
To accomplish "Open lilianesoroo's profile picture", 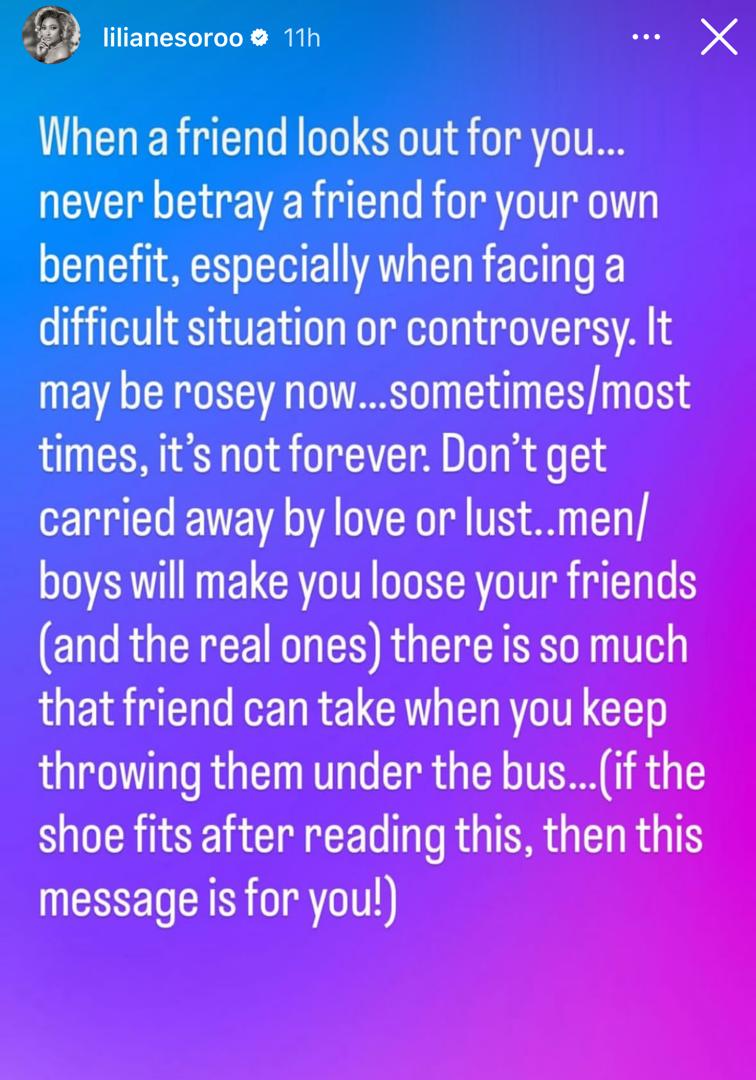I will tap(52, 38).
